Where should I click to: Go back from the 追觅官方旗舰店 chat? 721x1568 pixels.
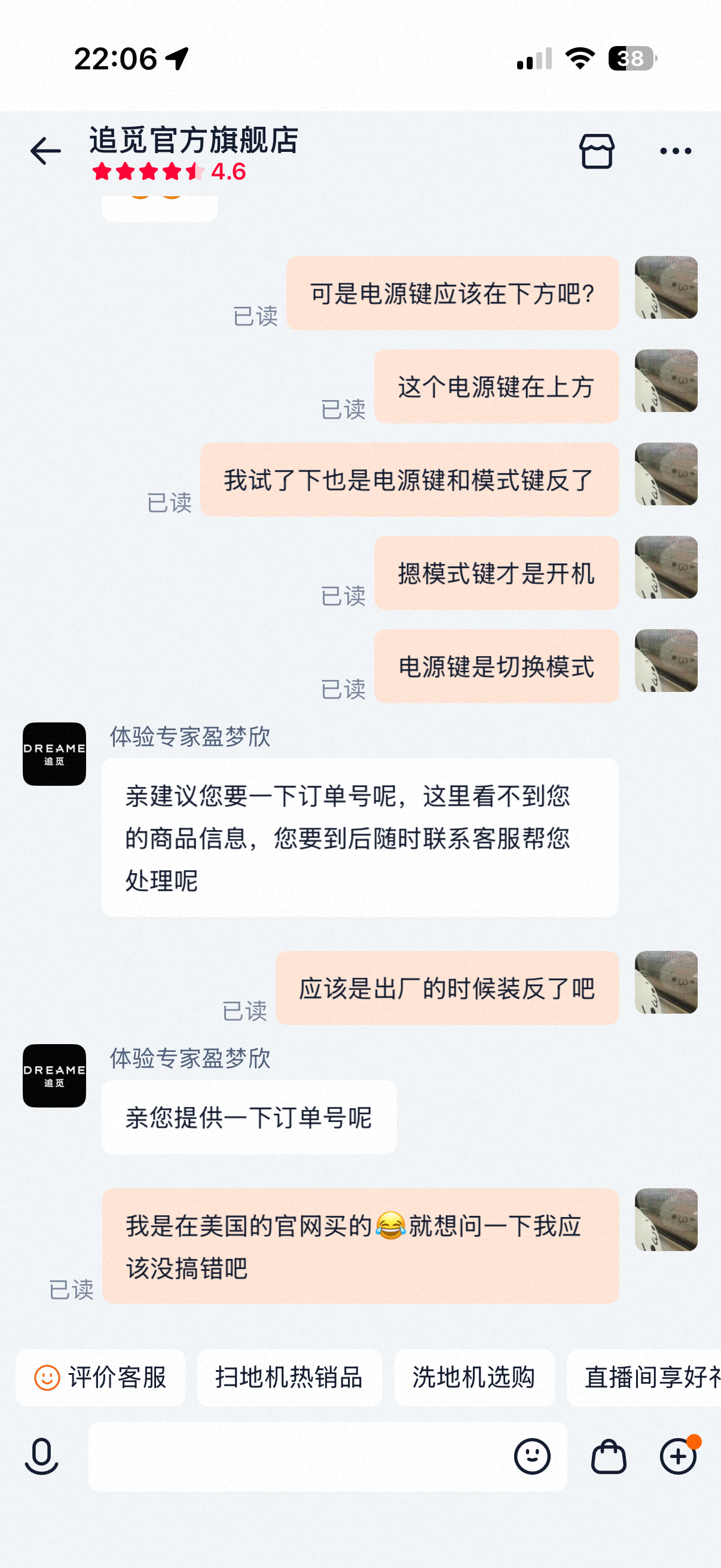pyautogui.click(x=45, y=151)
